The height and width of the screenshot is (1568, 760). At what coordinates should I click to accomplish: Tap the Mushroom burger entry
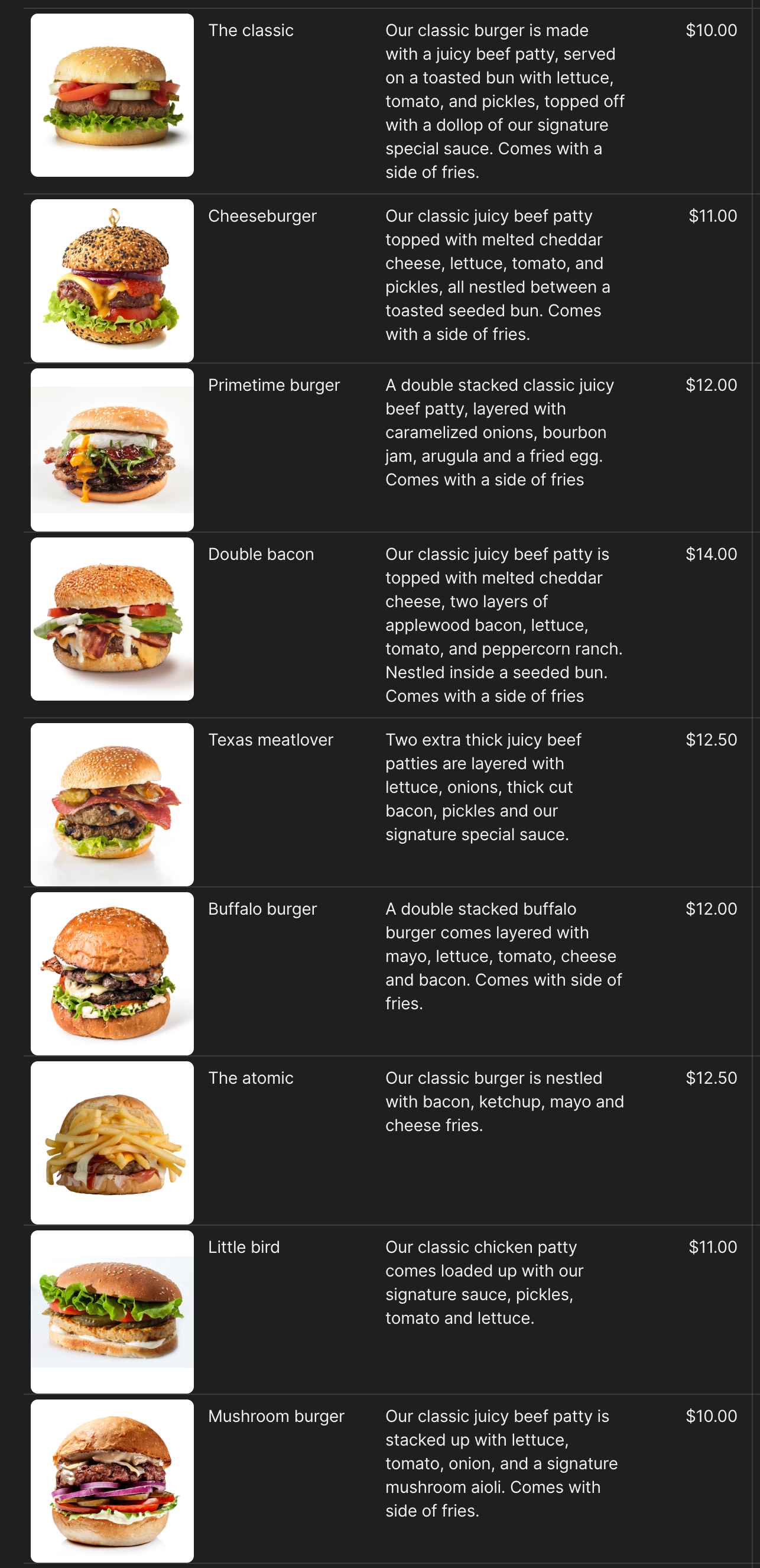[x=275, y=1417]
